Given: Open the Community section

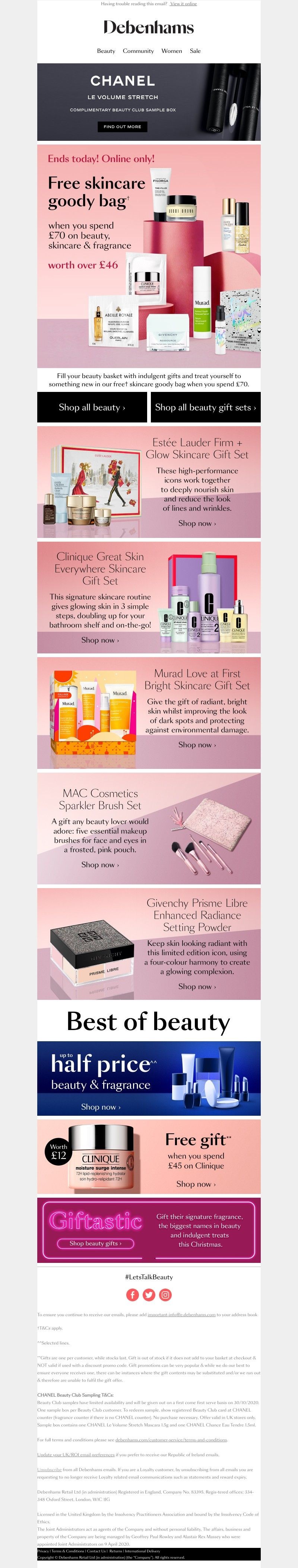Looking at the screenshot, I should pos(138,51).
